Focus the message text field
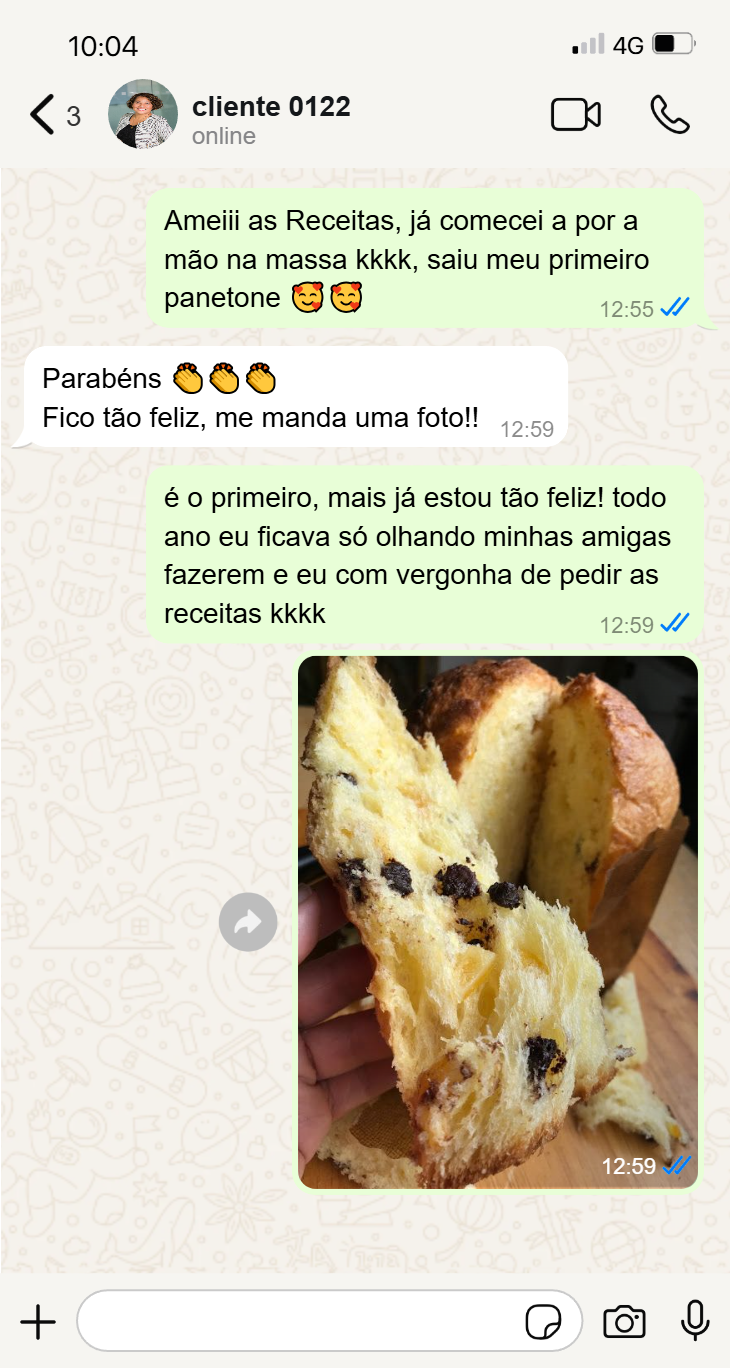 [300, 1322]
